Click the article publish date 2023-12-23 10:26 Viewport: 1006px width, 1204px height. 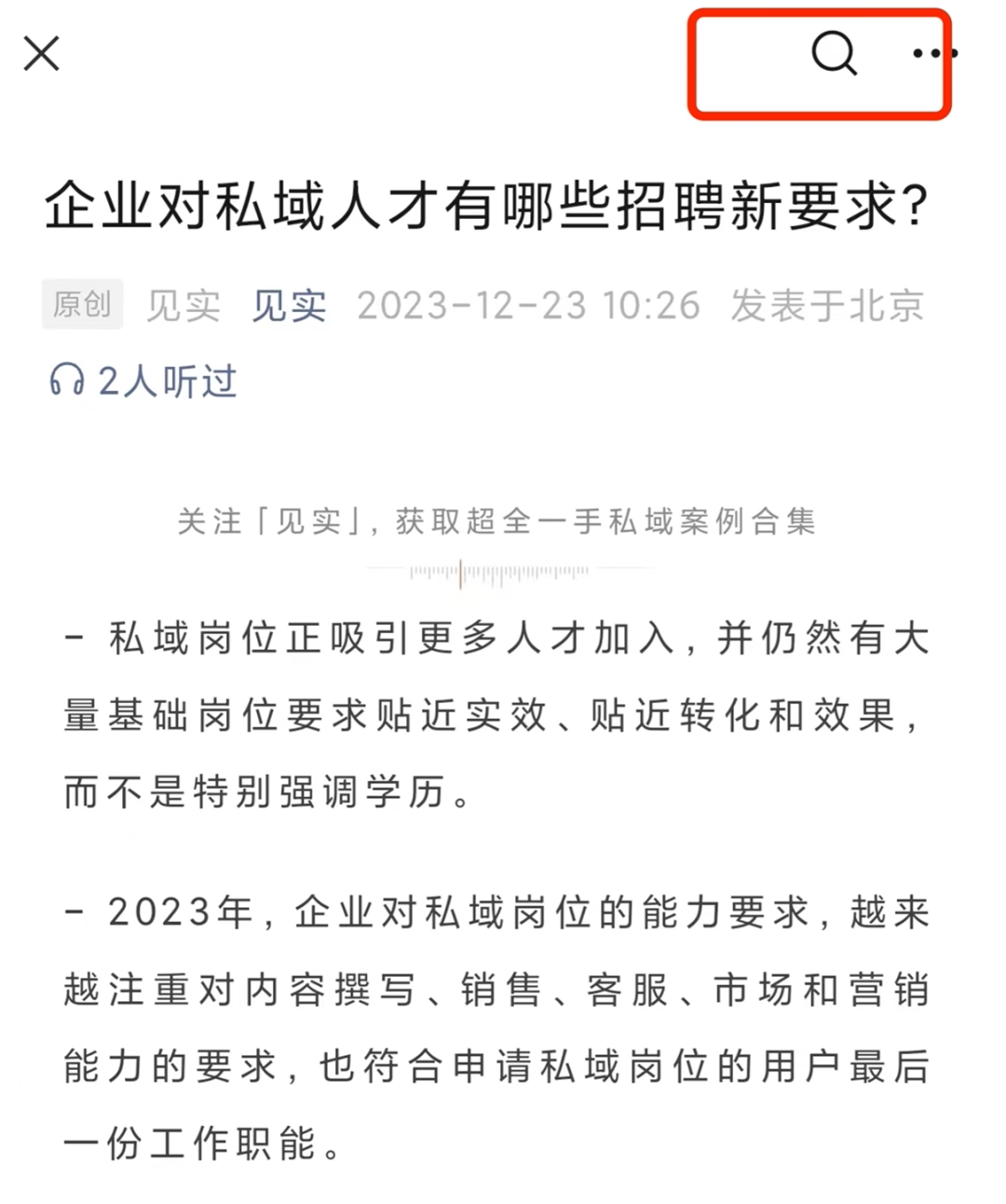(526, 304)
